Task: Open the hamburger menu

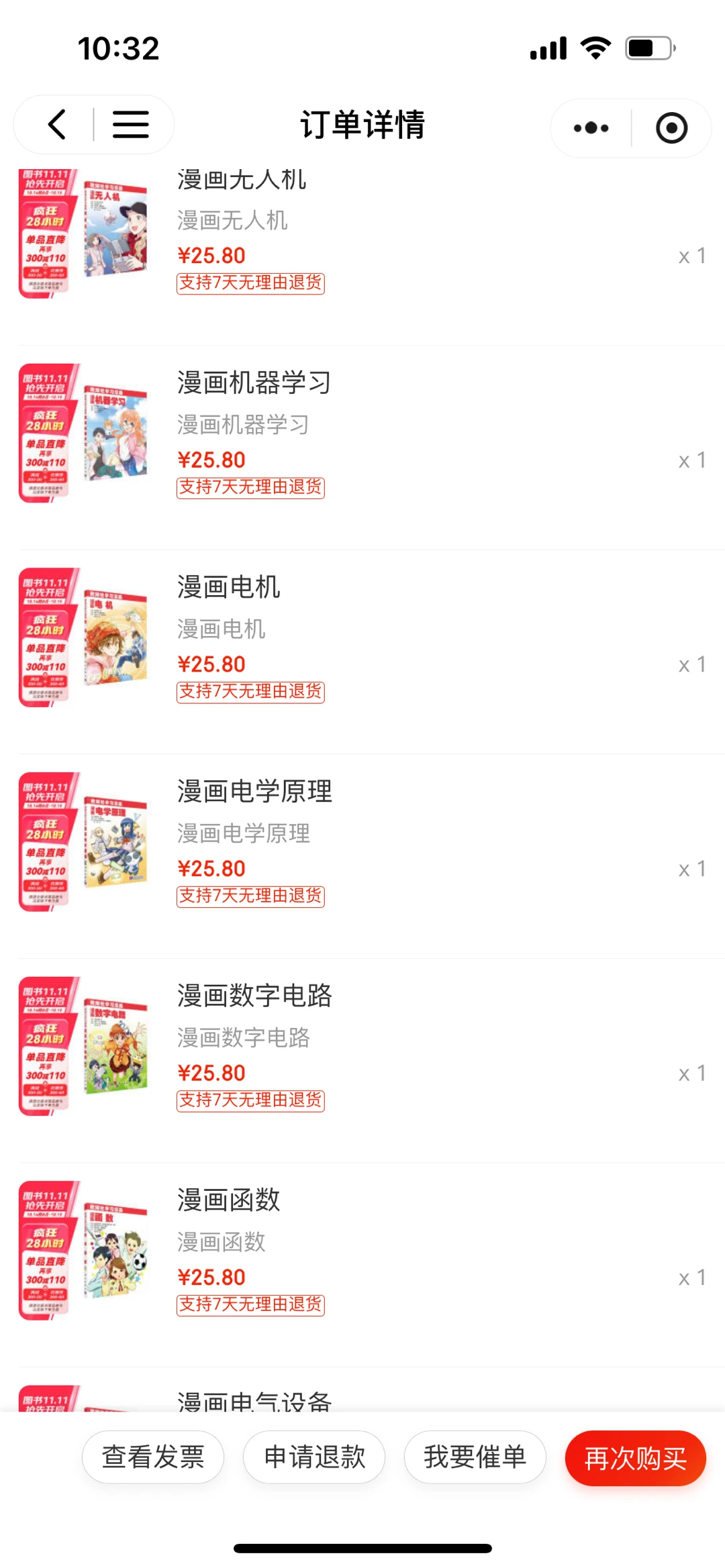Action: click(x=130, y=125)
